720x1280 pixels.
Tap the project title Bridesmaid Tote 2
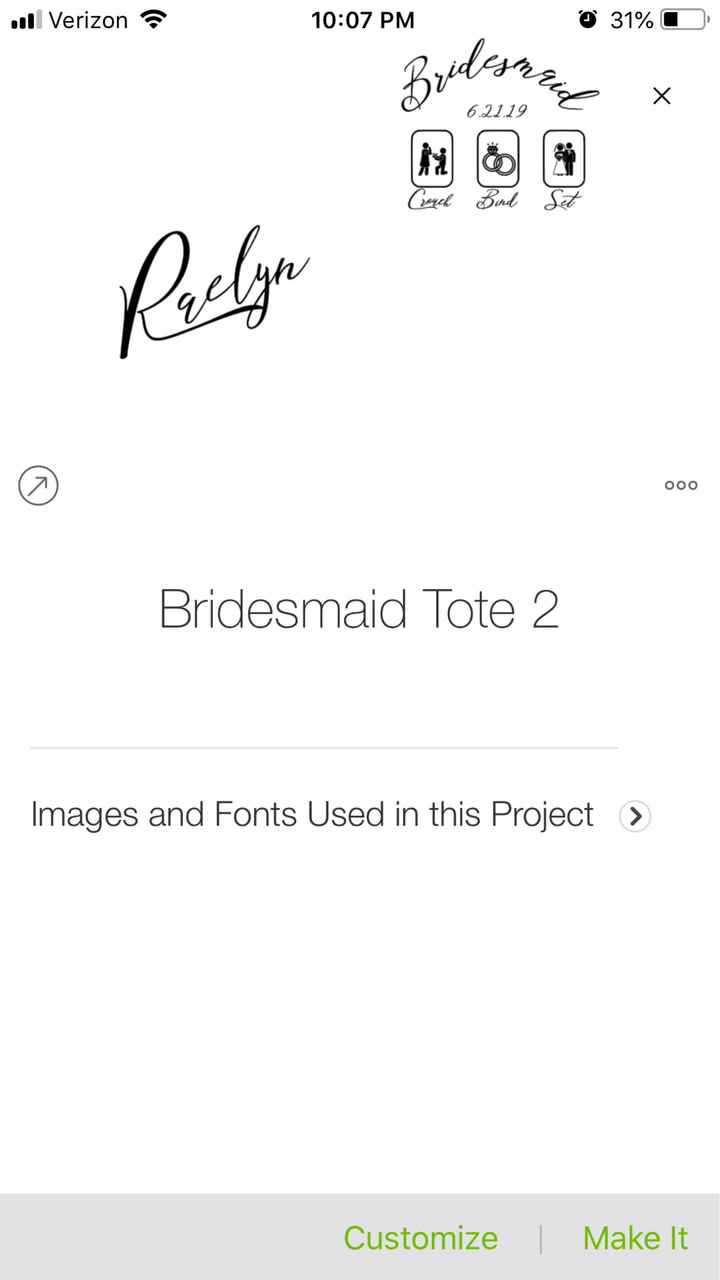[x=359, y=610]
